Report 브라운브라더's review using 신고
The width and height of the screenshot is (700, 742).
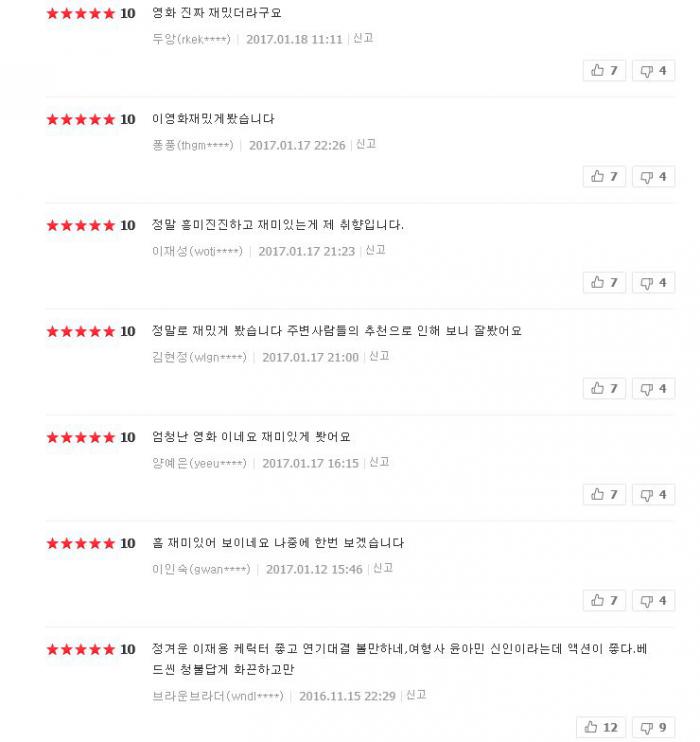(416, 694)
